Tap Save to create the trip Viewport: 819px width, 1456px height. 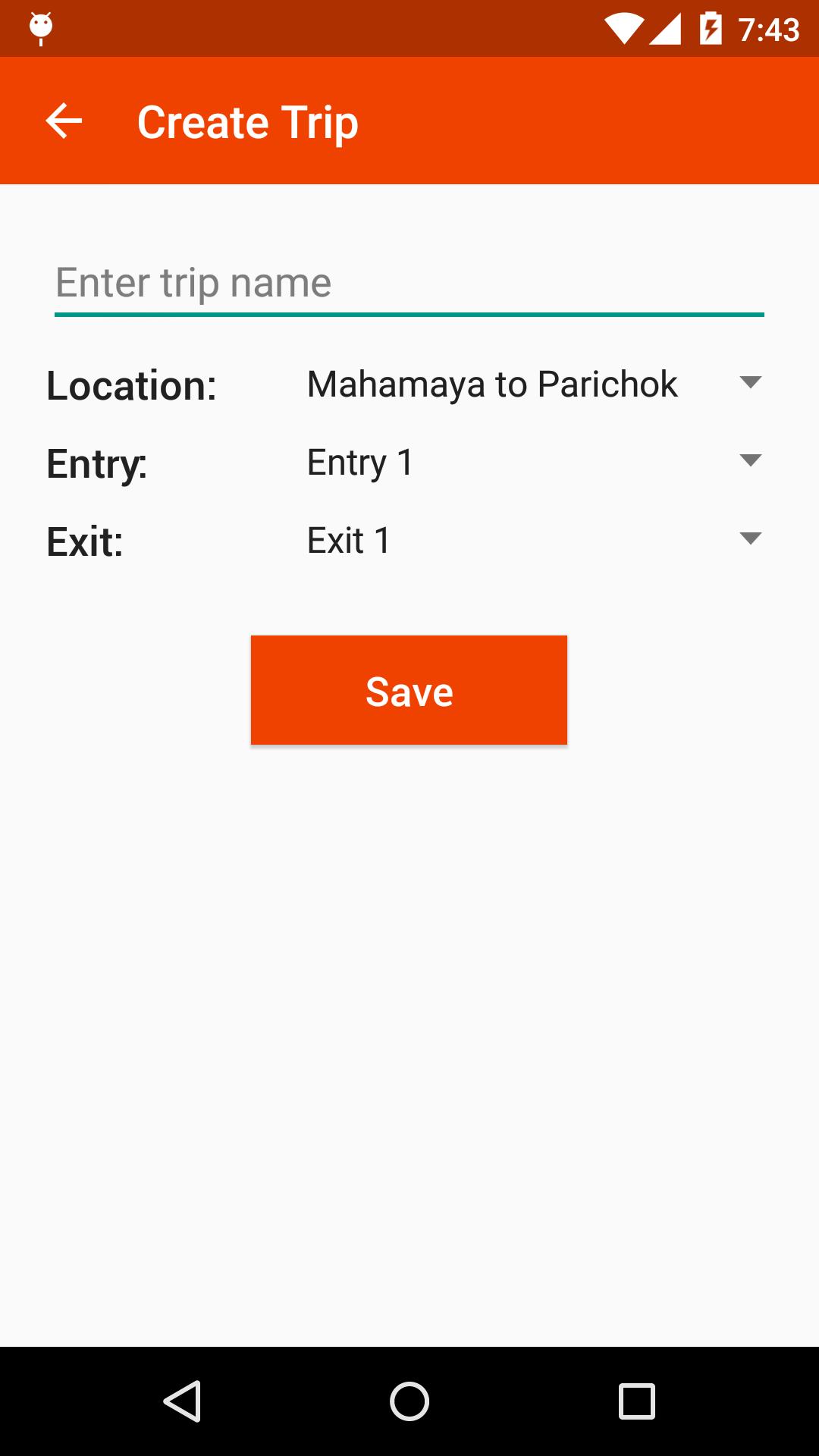pyautogui.click(x=409, y=689)
